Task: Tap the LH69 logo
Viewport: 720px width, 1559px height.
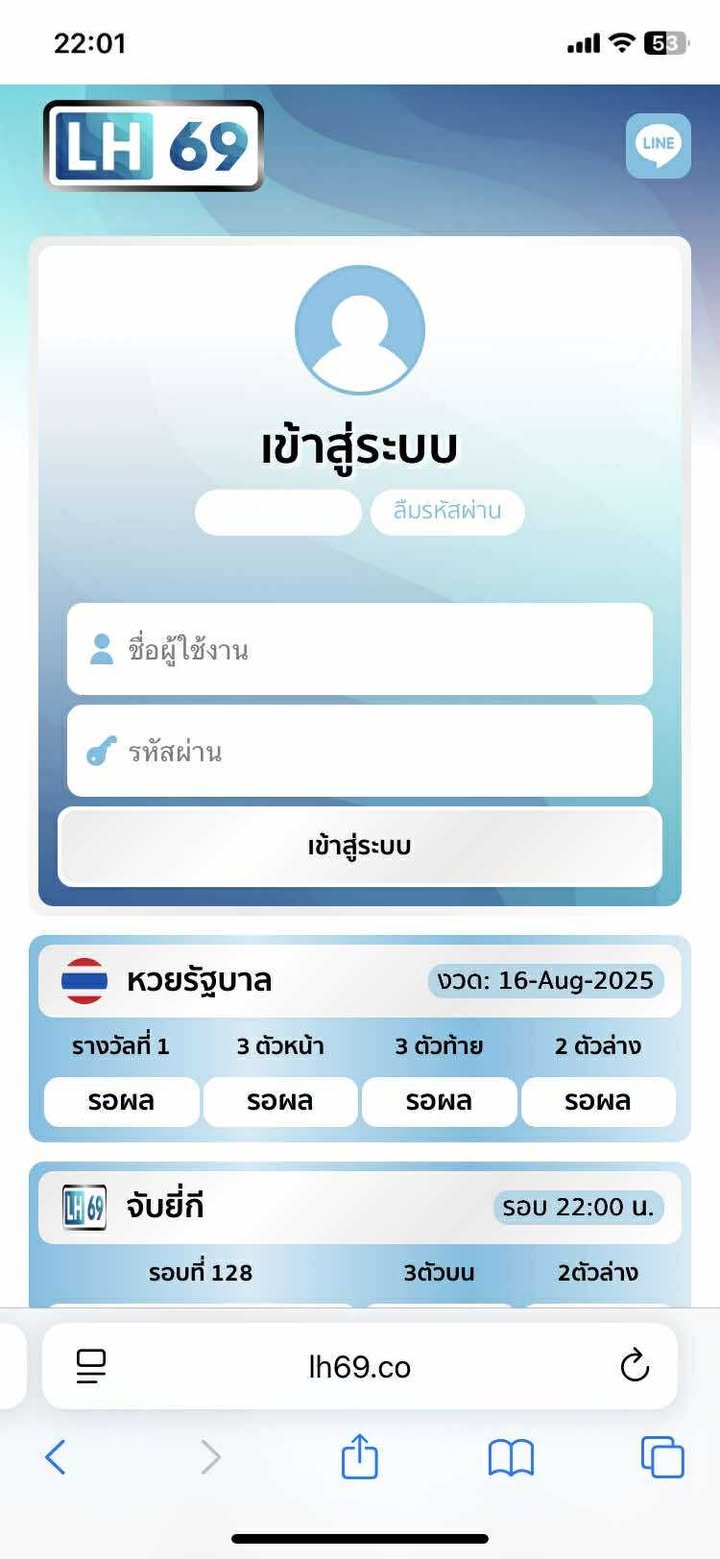Action: coord(154,146)
